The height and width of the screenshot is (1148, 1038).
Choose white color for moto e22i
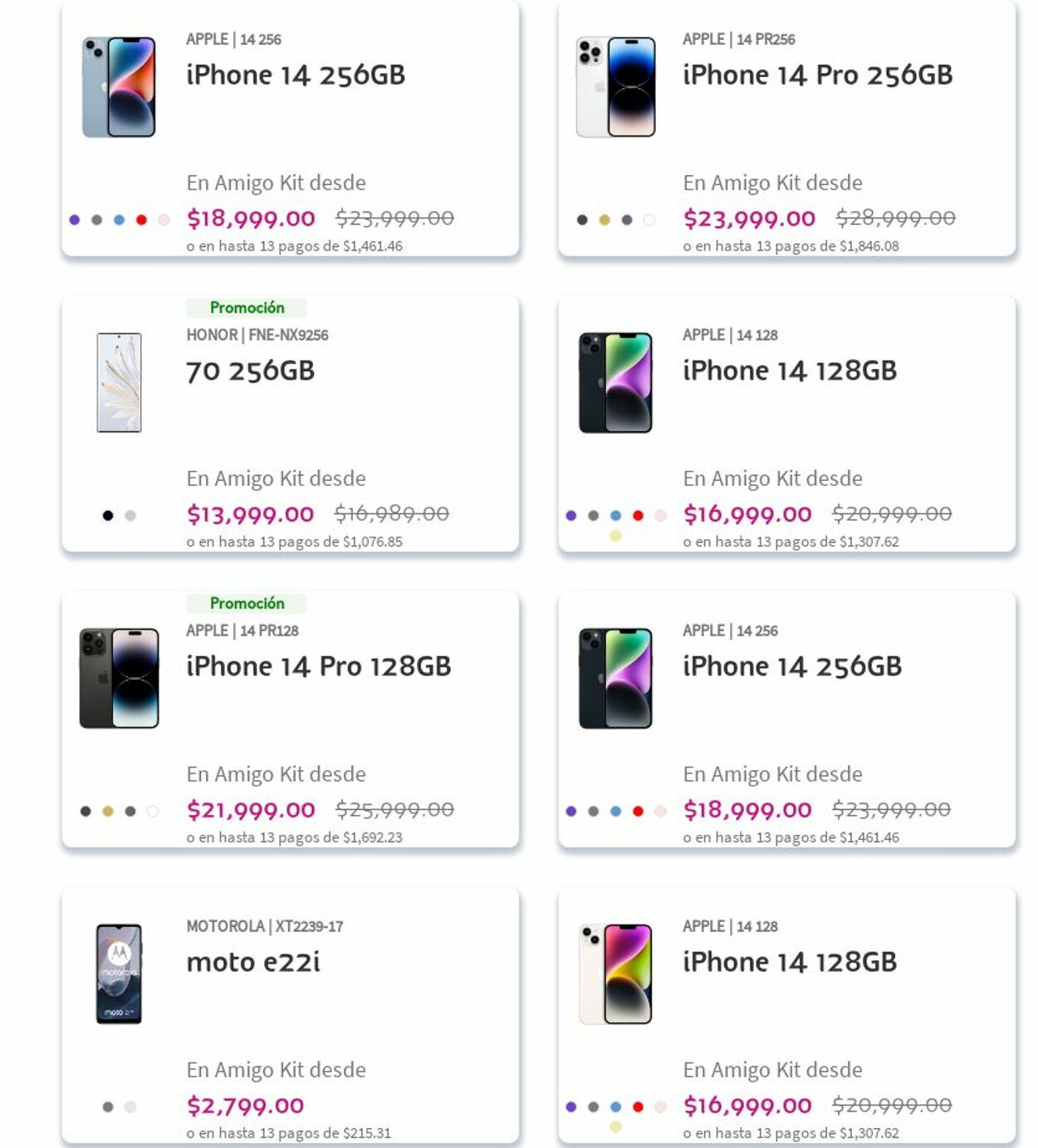(130, 1107)
